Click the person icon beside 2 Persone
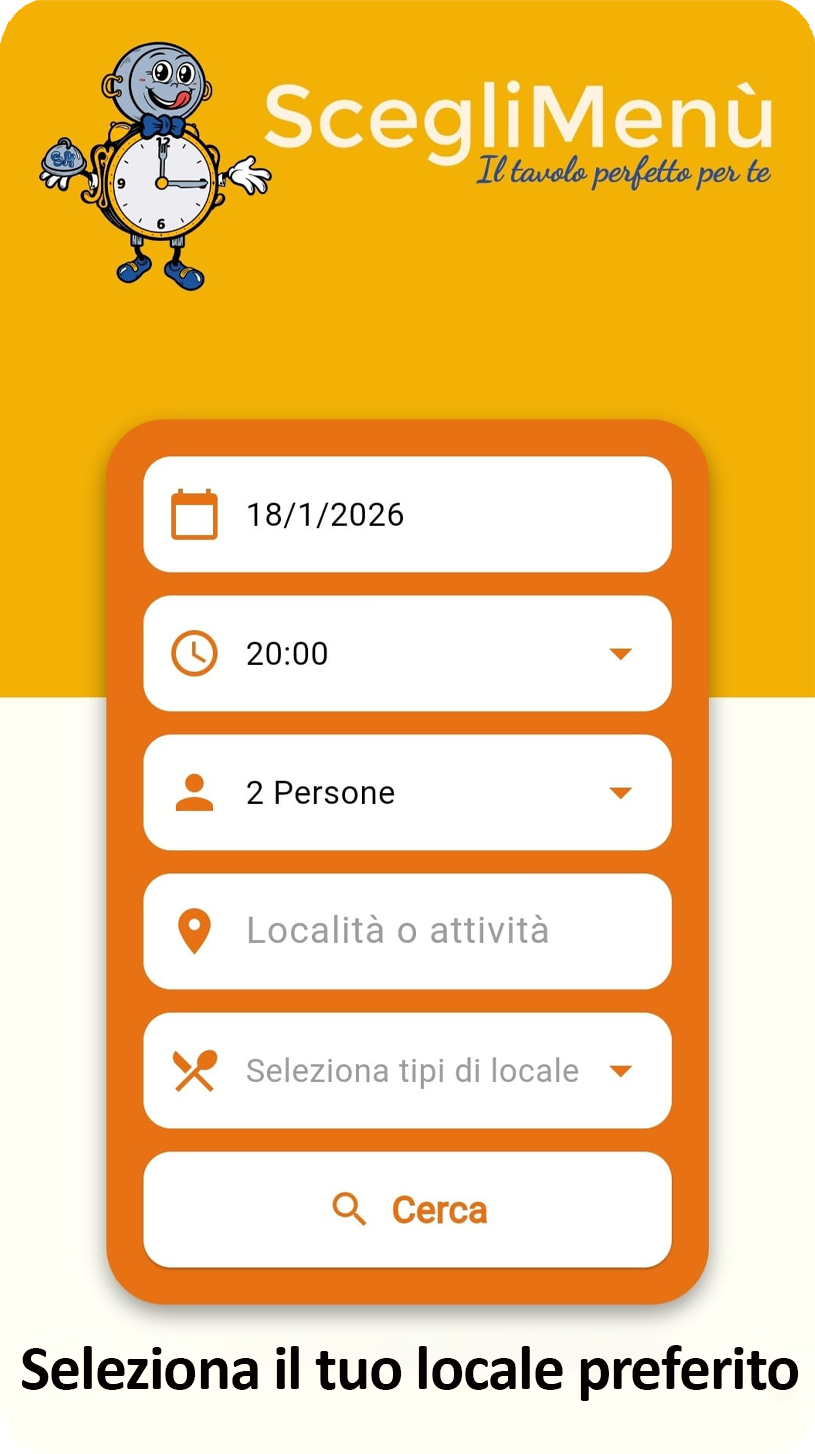 click(x=195, y=792)
